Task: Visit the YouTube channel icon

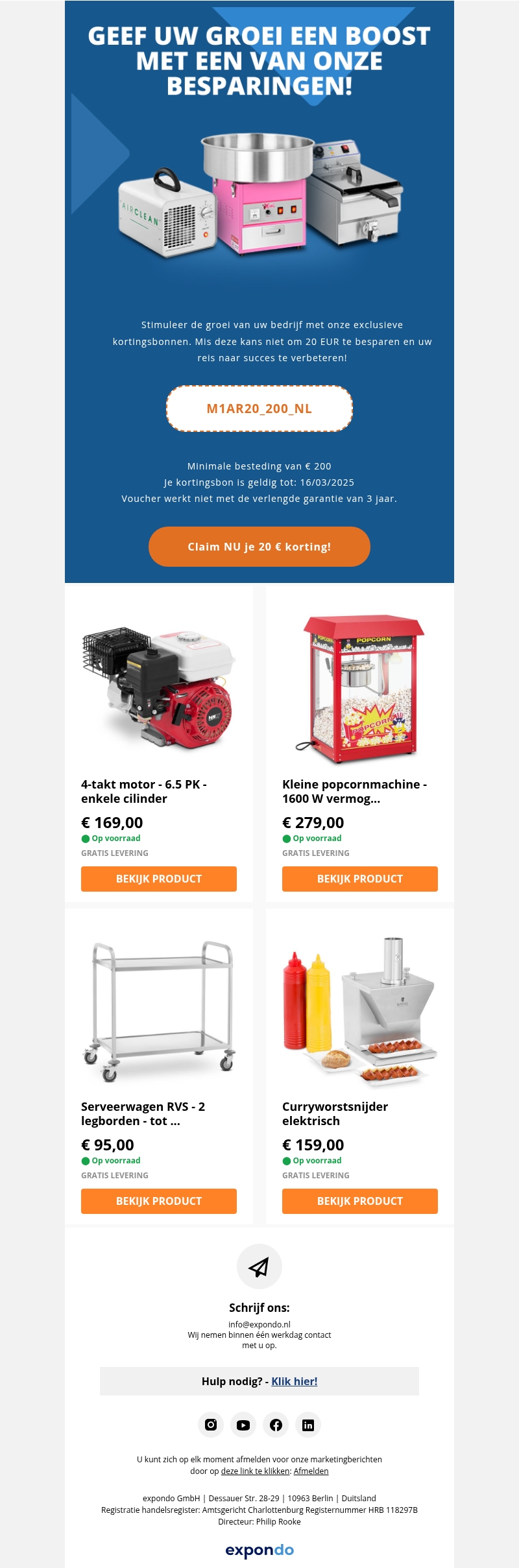Action: pos(243,1425)
